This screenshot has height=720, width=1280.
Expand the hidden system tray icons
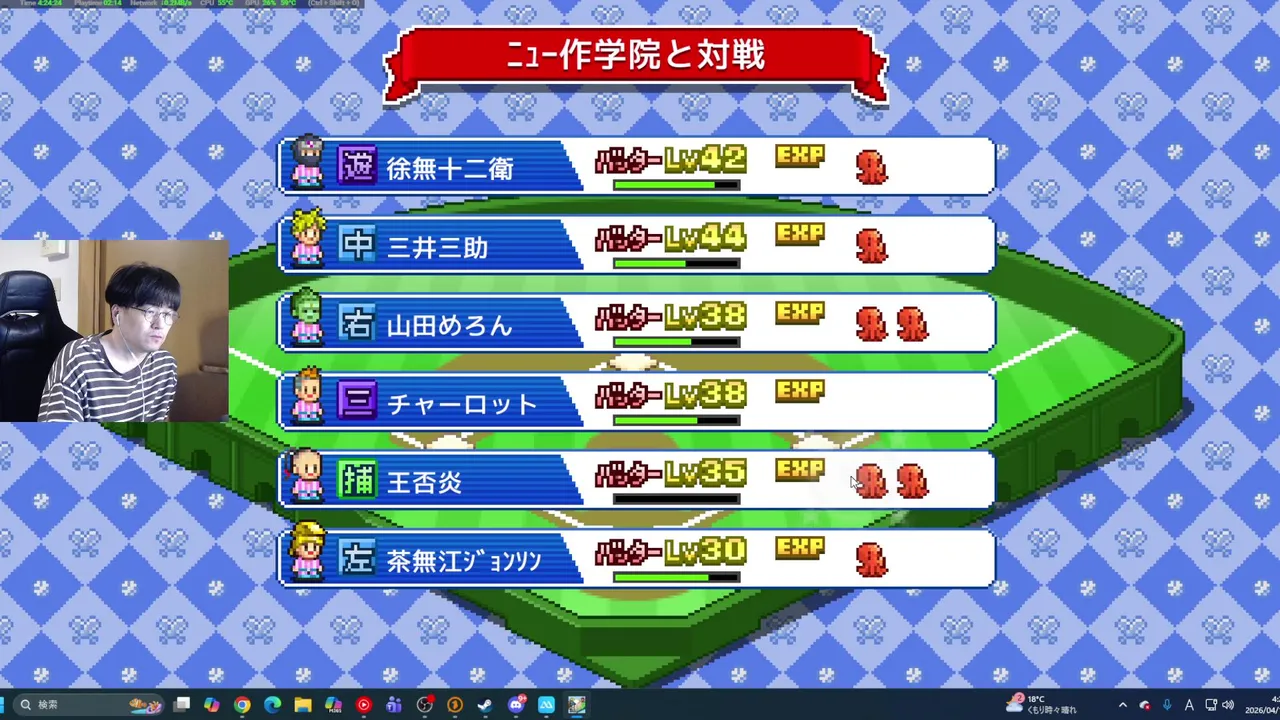[1122, 705]
